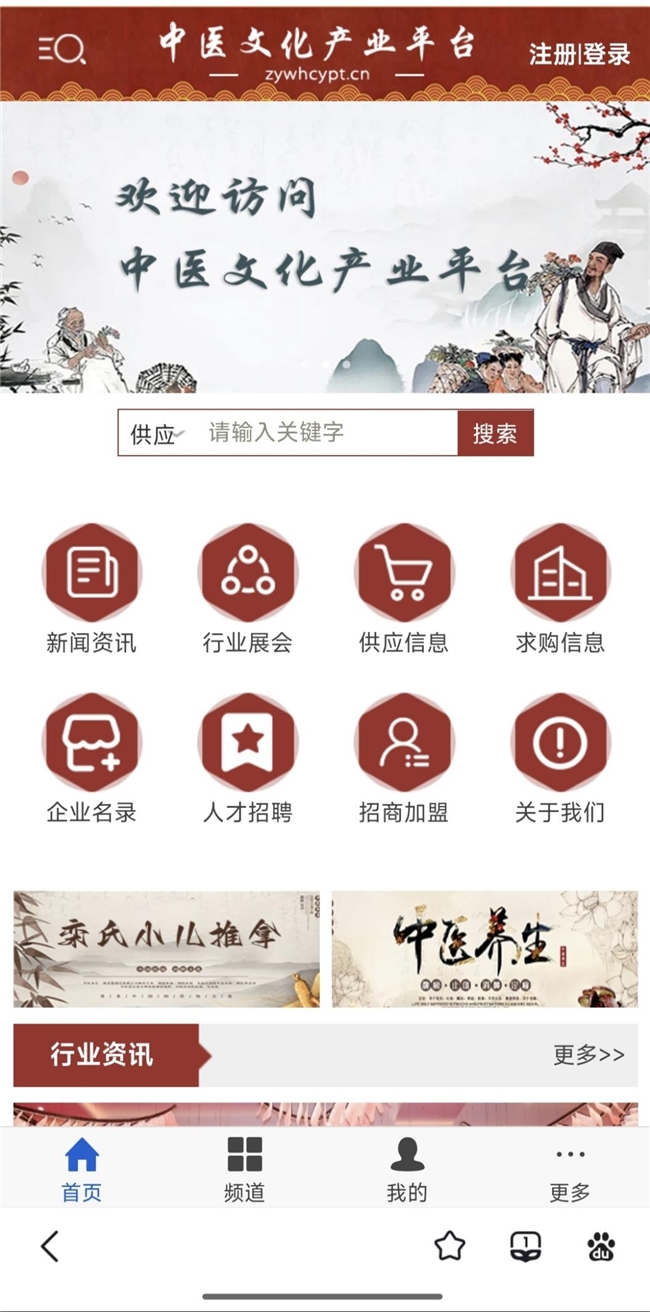Switch to the 我的 tab
This screenshot has height=1312, width=650.
pyautogui.click(x=407, y=1168)
